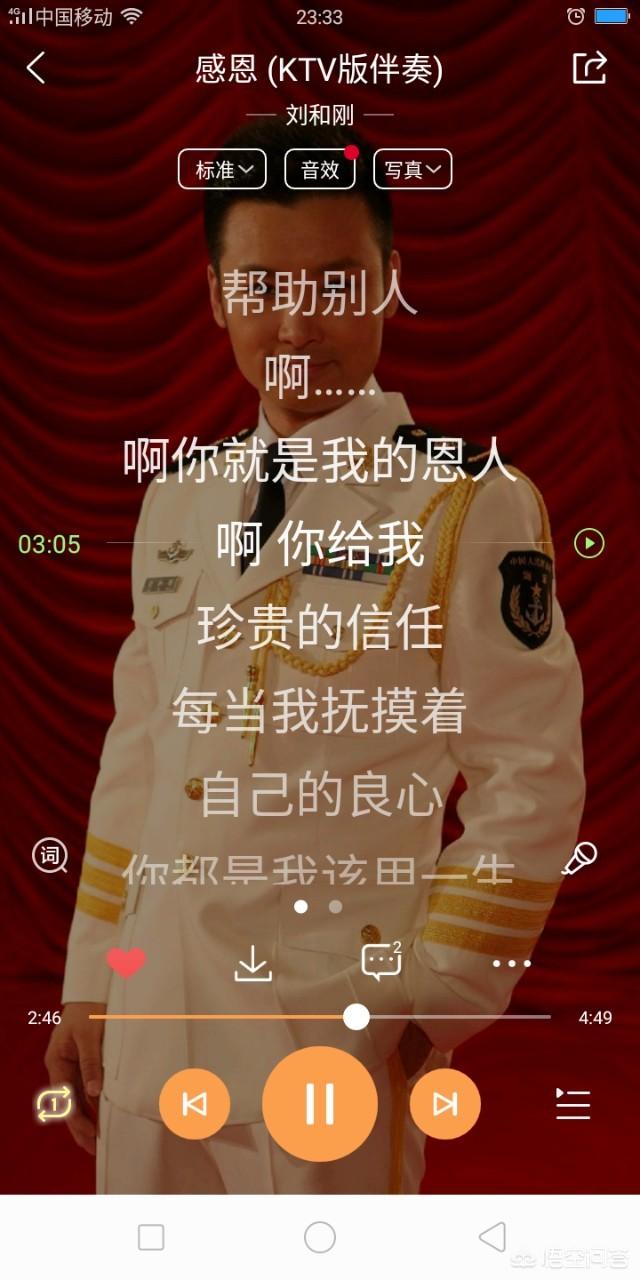640x1280 pixels.
Task: Skip to the previous track
Action: pos(195,1104)
